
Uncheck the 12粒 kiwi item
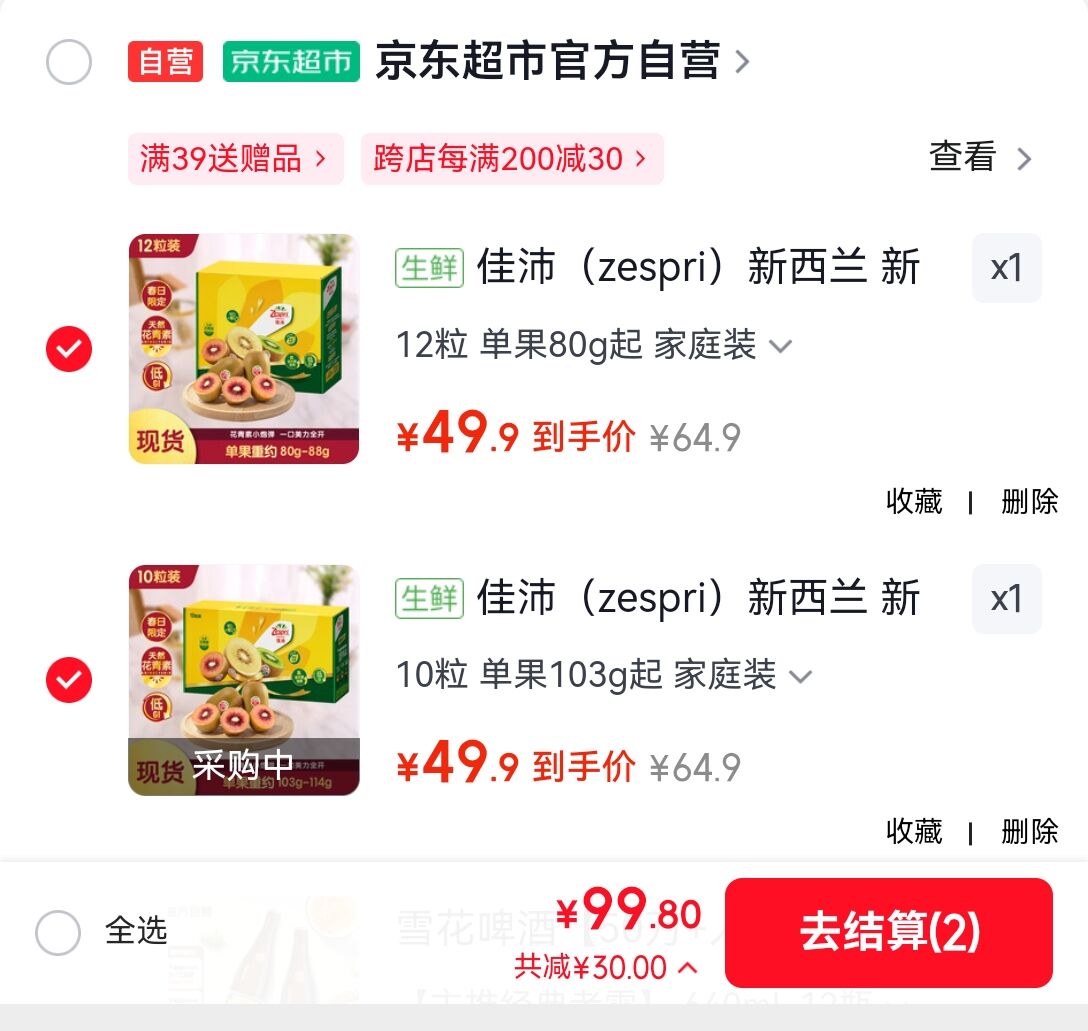point(69,349)
